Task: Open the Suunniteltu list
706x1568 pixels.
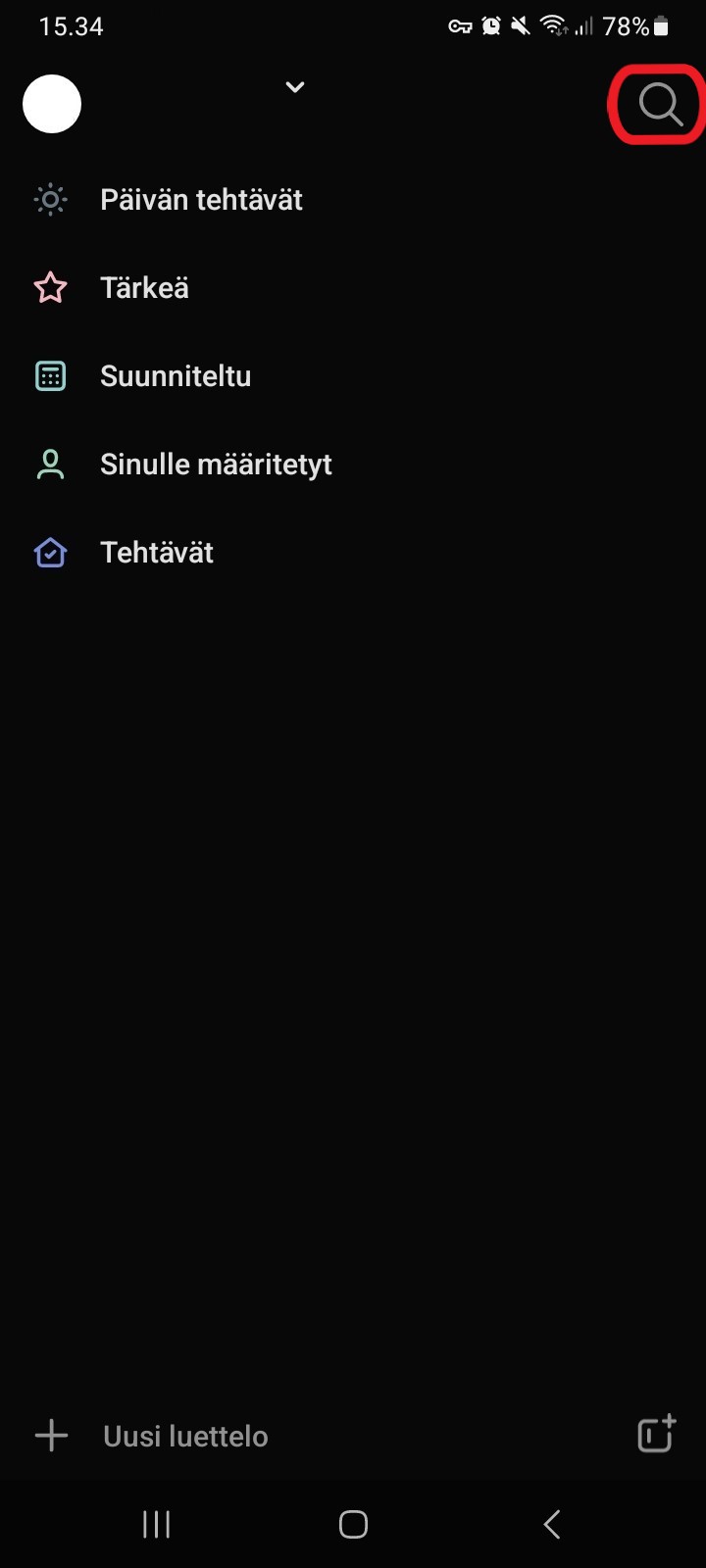Action: click(353, 376)
